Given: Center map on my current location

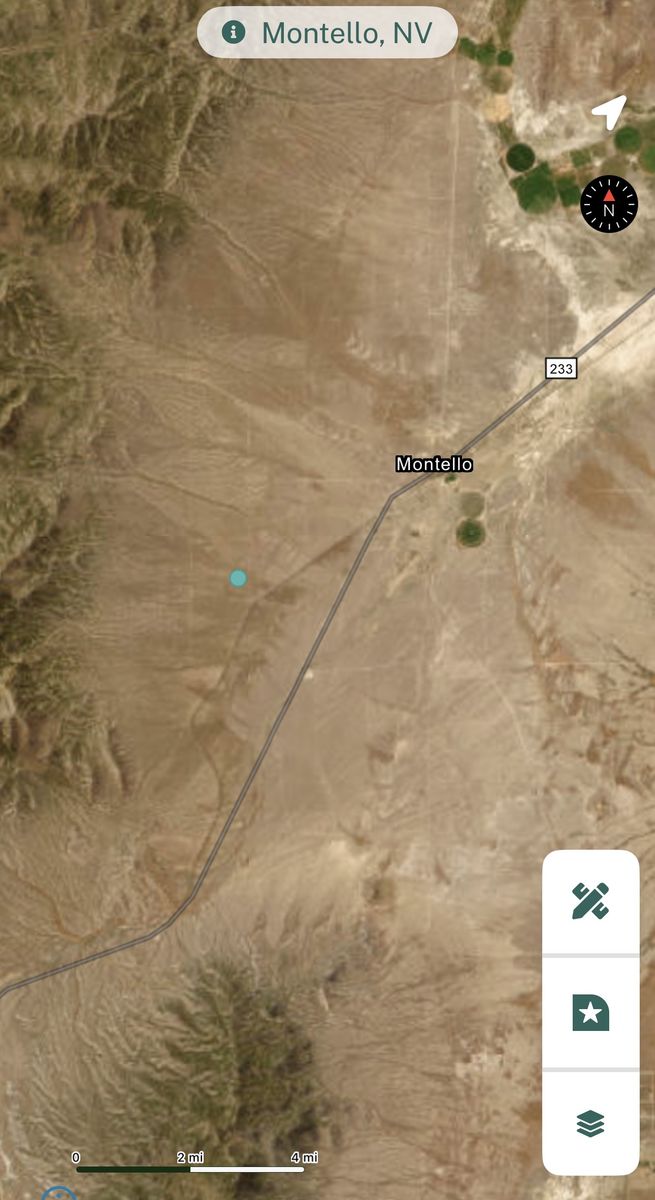Looking at the screenshot, I should [x=608, y=112].
